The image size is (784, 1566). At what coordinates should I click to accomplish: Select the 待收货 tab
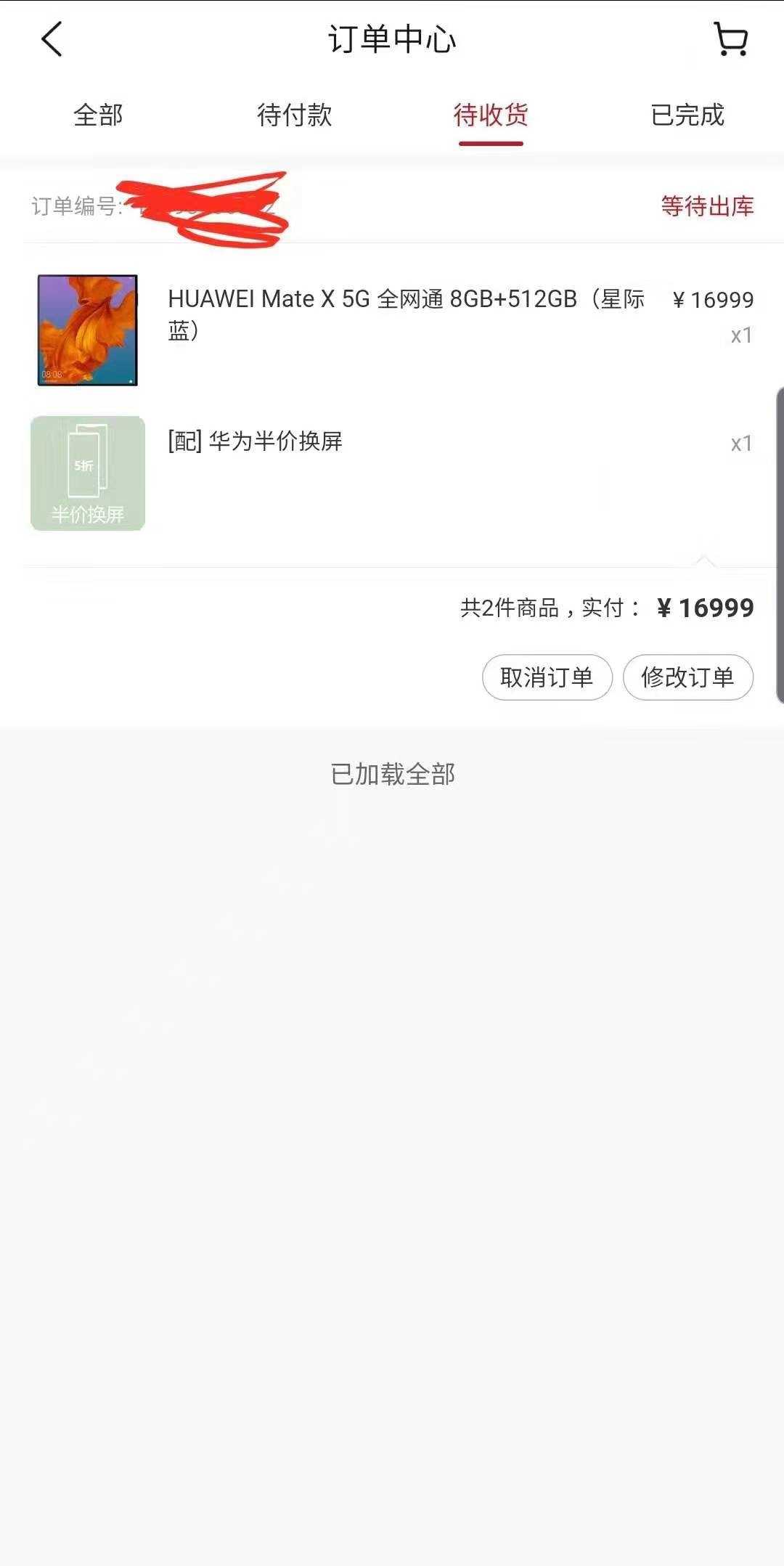pos(491,115)
